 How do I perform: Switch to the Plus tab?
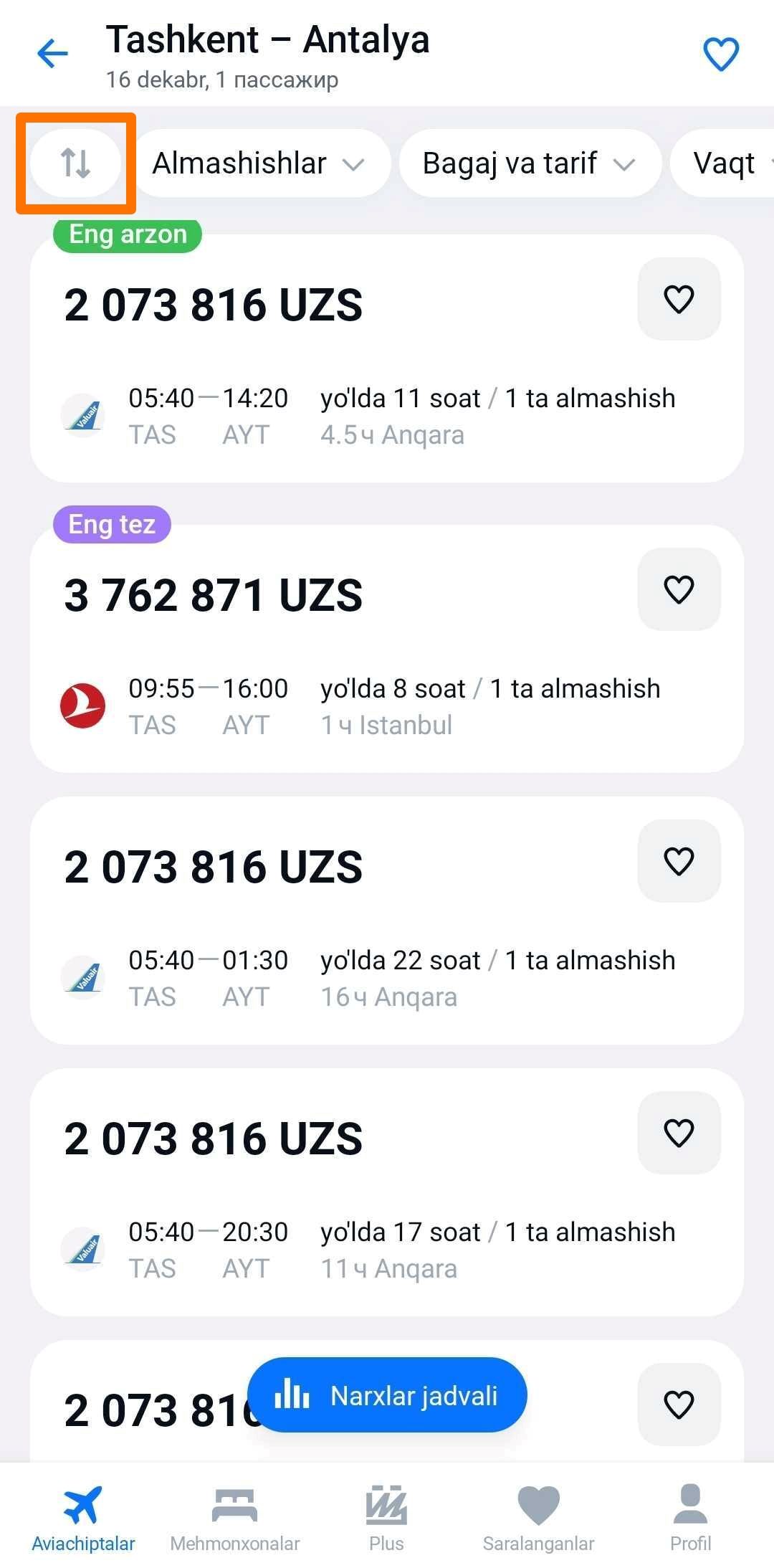pyautogui.click(x=386, y=1517)
